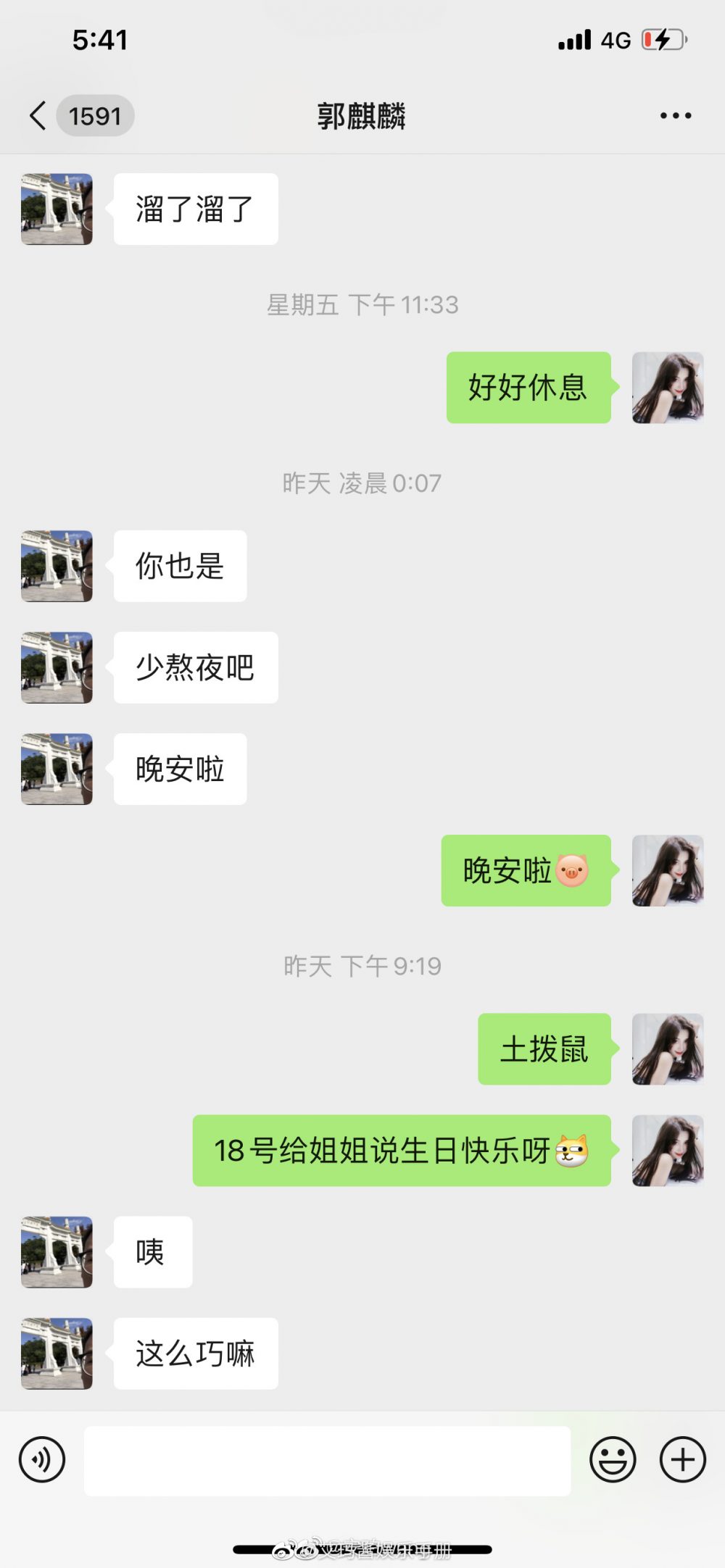Open the plus attachments menu

pyautogui.click(x=682, y=1460)
